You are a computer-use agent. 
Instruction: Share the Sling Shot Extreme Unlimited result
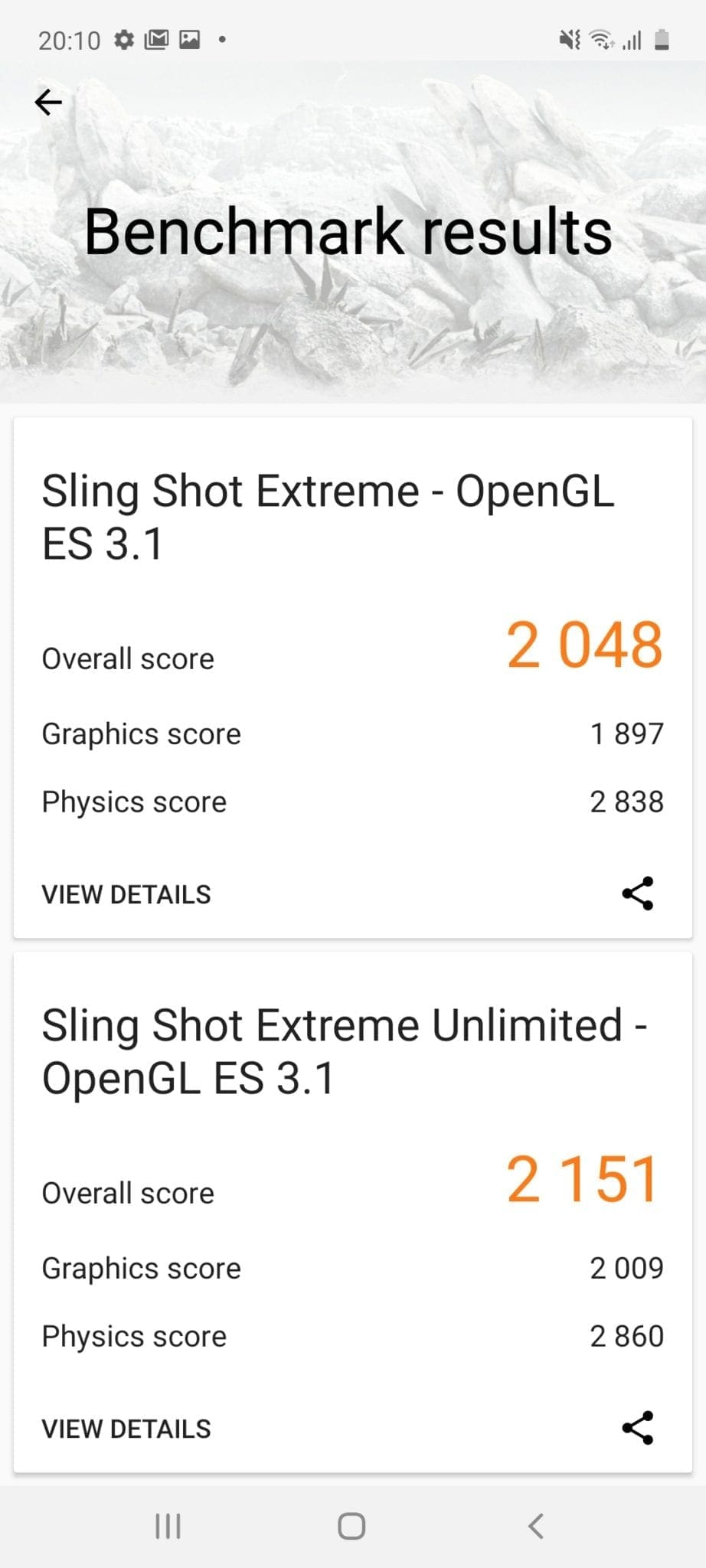pyautogui.click(x=637, y=1428)
